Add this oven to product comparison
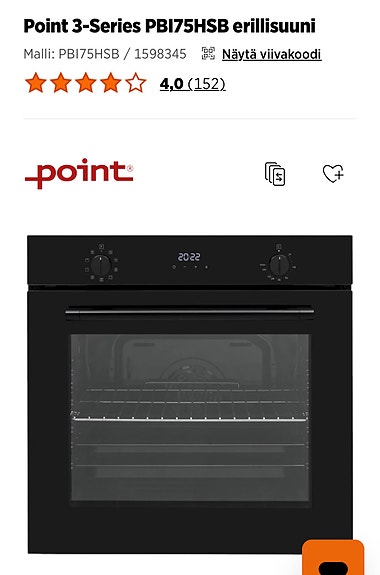This screenshot has width=380, height=575. (x=275, y=174)
